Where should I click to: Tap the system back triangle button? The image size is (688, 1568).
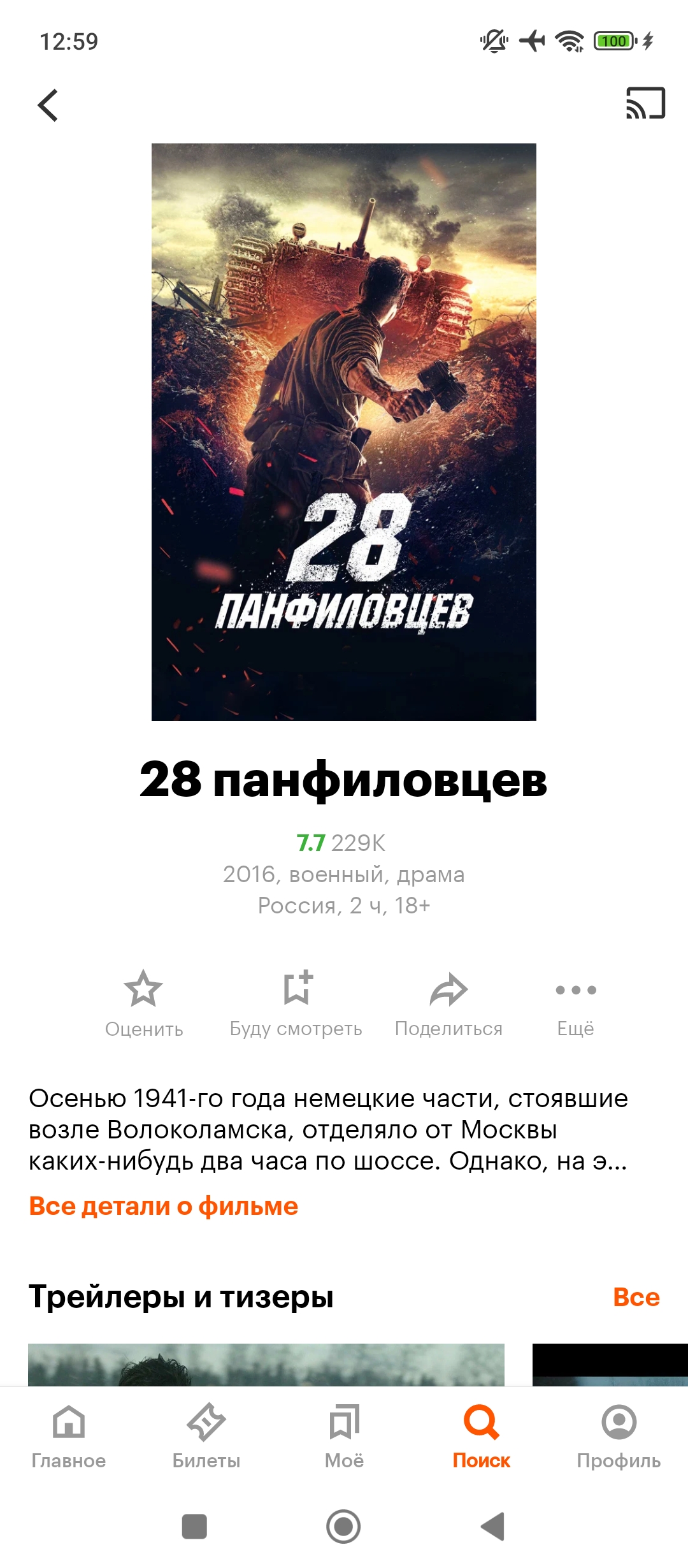[x=493, y=1527]
